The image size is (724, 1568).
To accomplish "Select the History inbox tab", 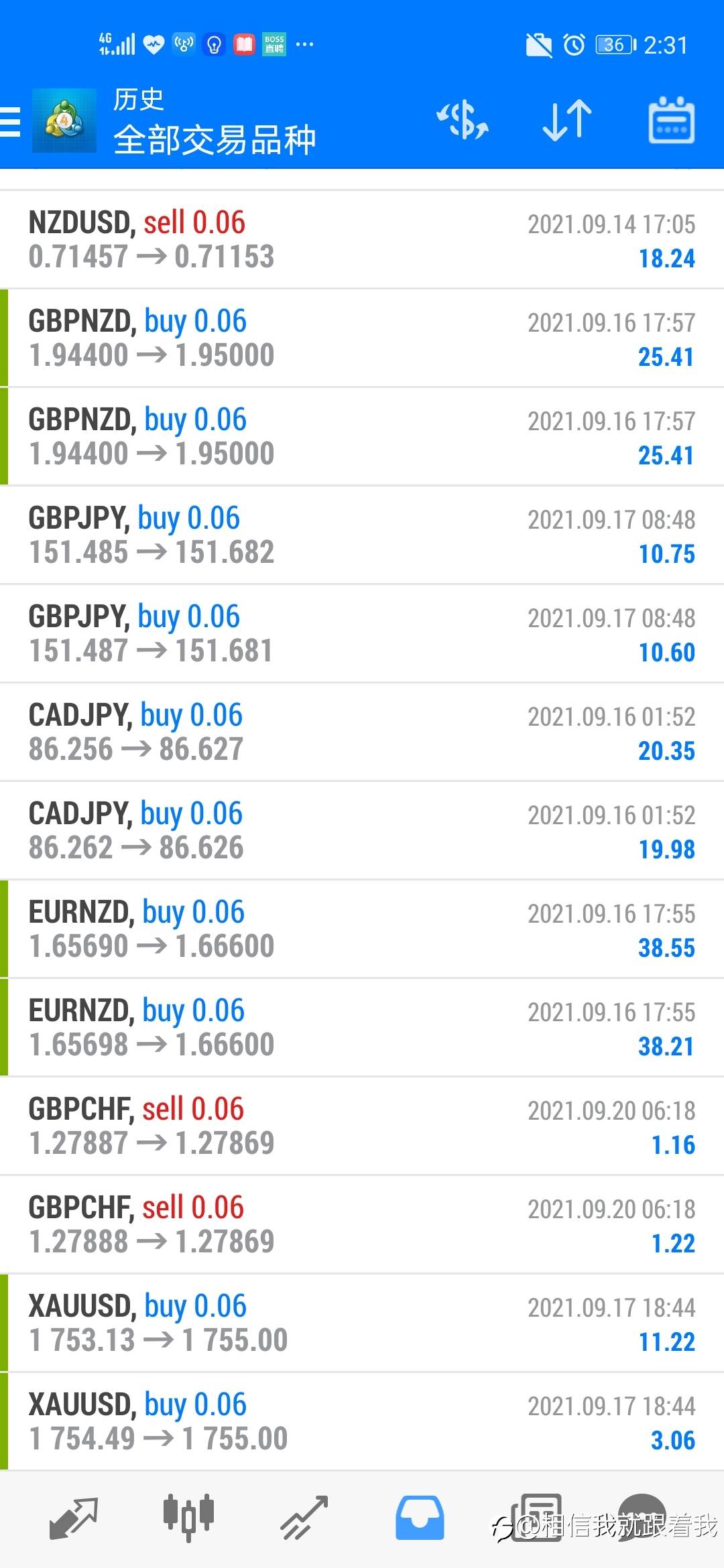I will click(420, 1518).
